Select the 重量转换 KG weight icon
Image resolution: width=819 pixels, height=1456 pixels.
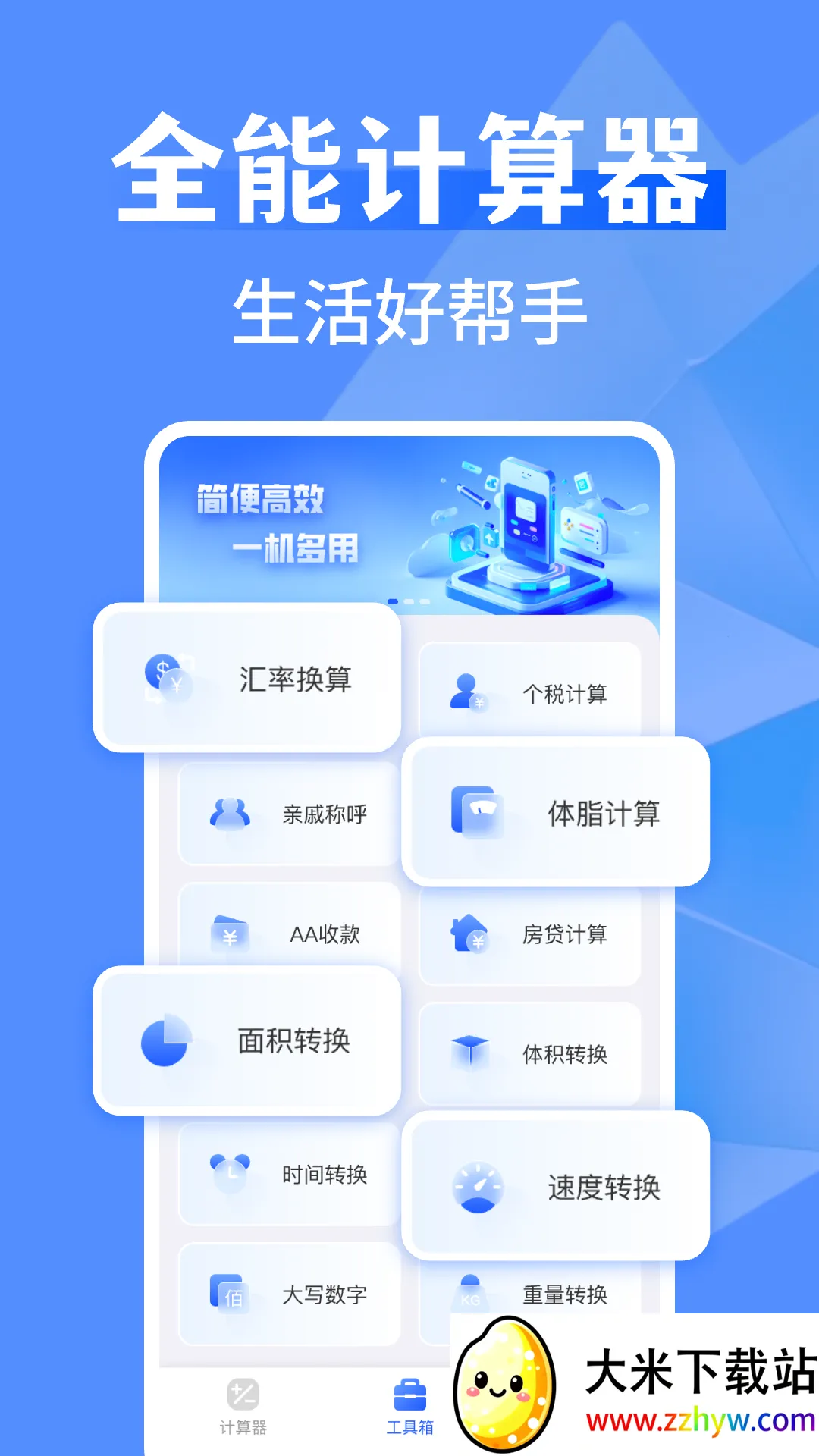[469, 1294]
